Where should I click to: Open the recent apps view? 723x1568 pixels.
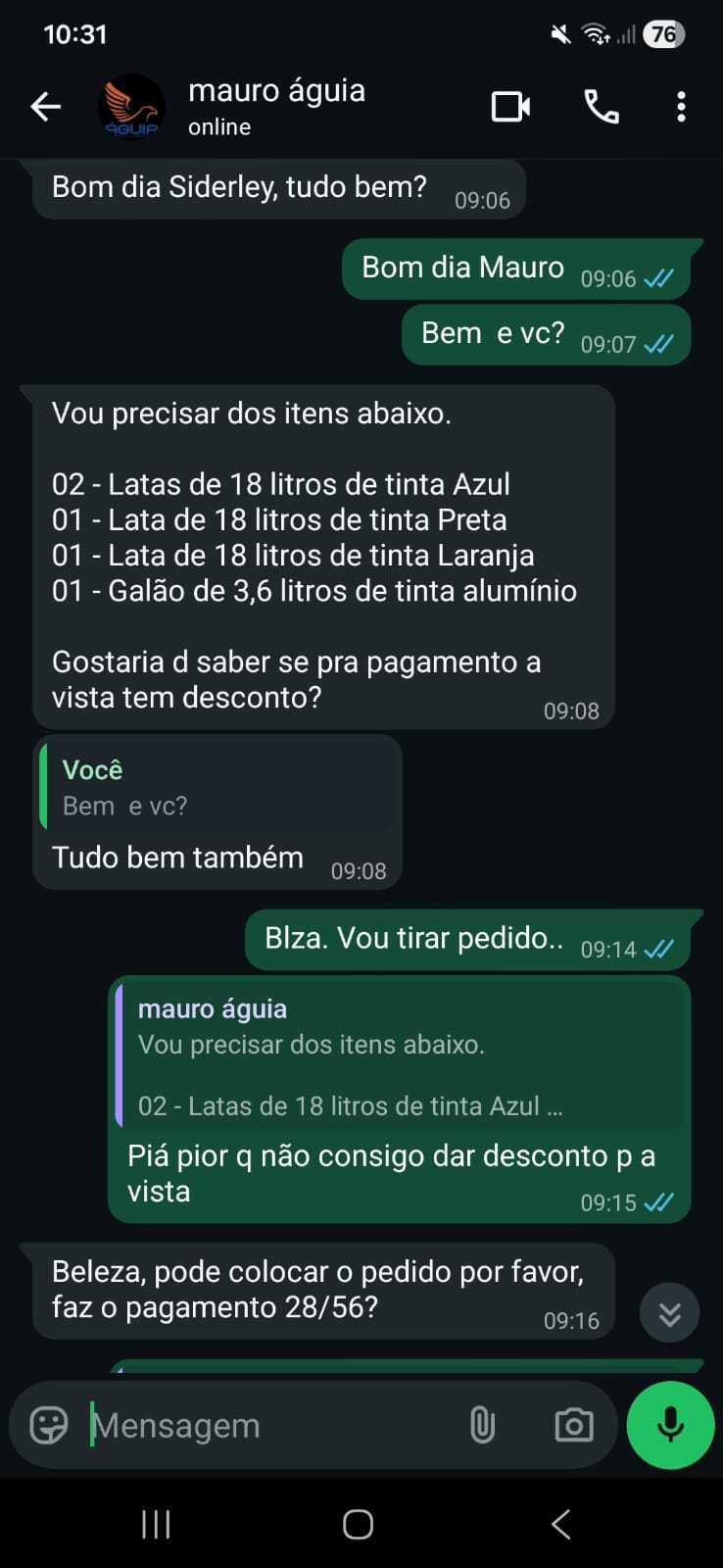pyautogui.click(x=156, y=1524)
